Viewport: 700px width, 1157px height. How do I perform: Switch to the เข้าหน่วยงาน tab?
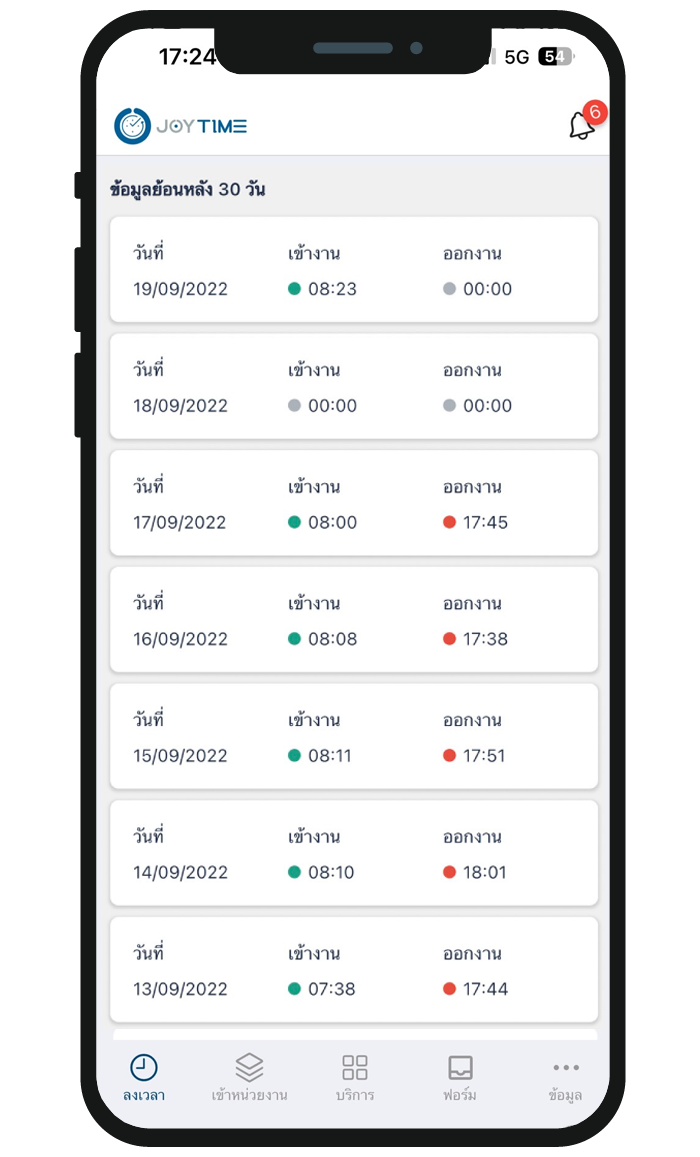249,1078
